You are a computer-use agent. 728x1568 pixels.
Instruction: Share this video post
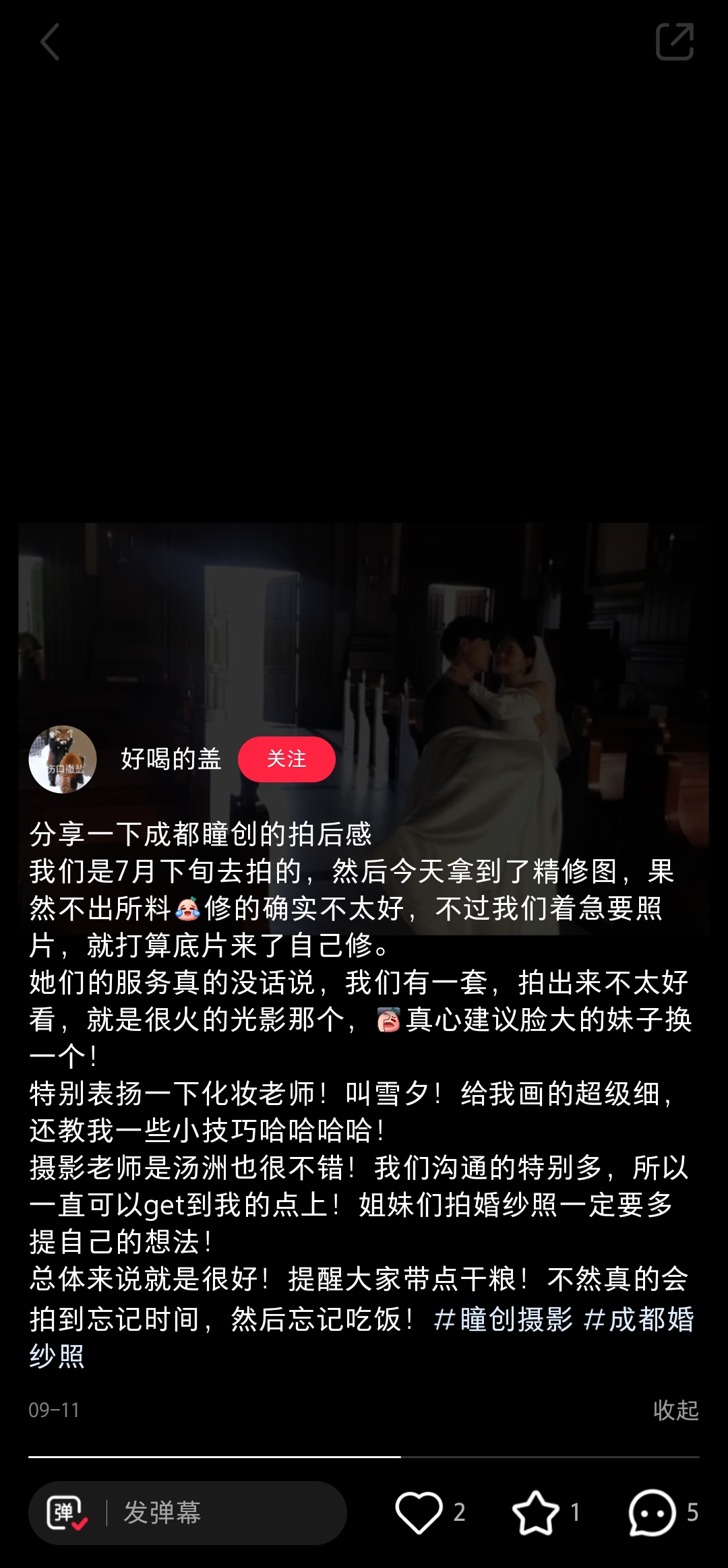point(674,42)
